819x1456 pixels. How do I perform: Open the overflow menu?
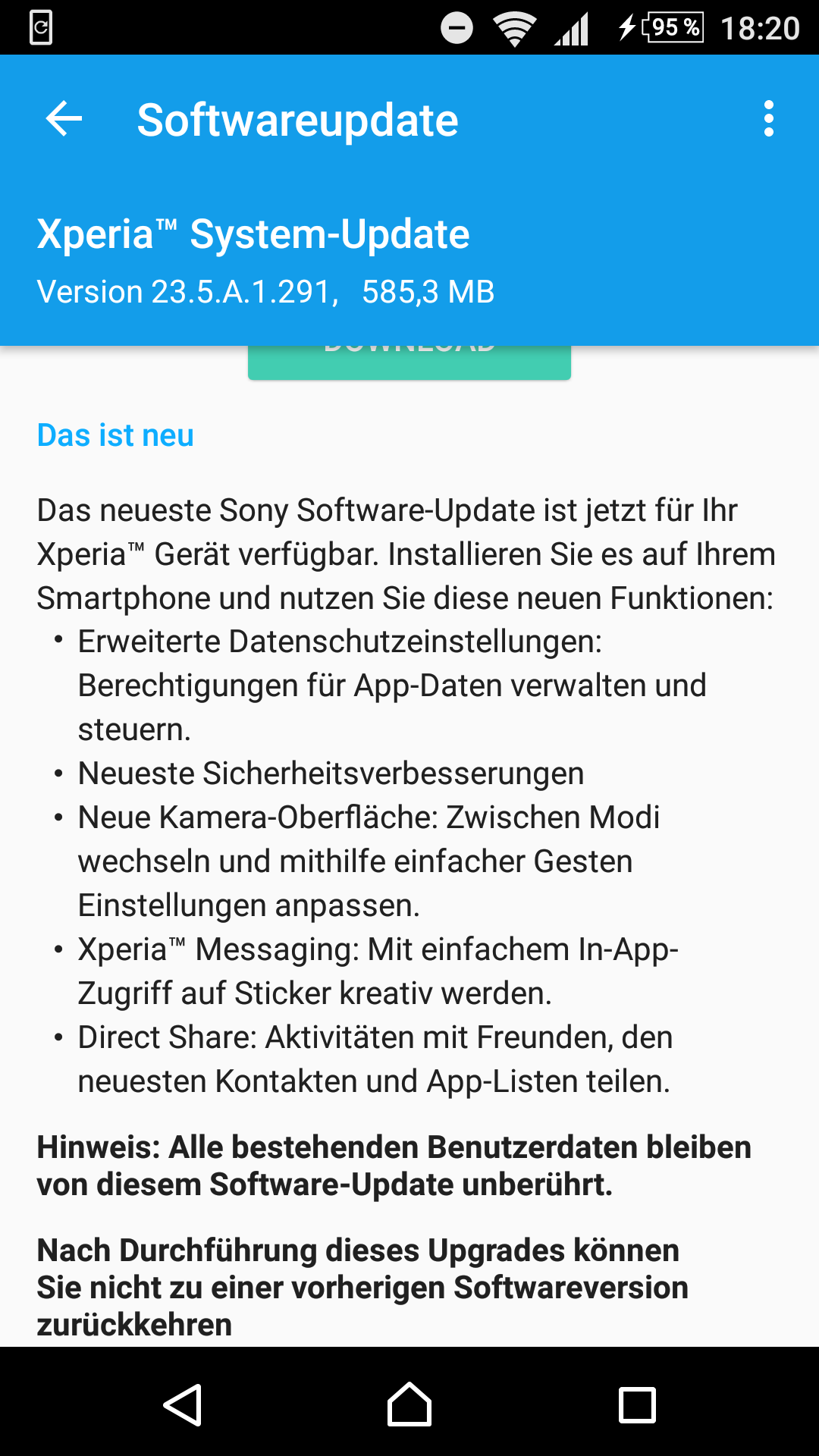point(768,119)
